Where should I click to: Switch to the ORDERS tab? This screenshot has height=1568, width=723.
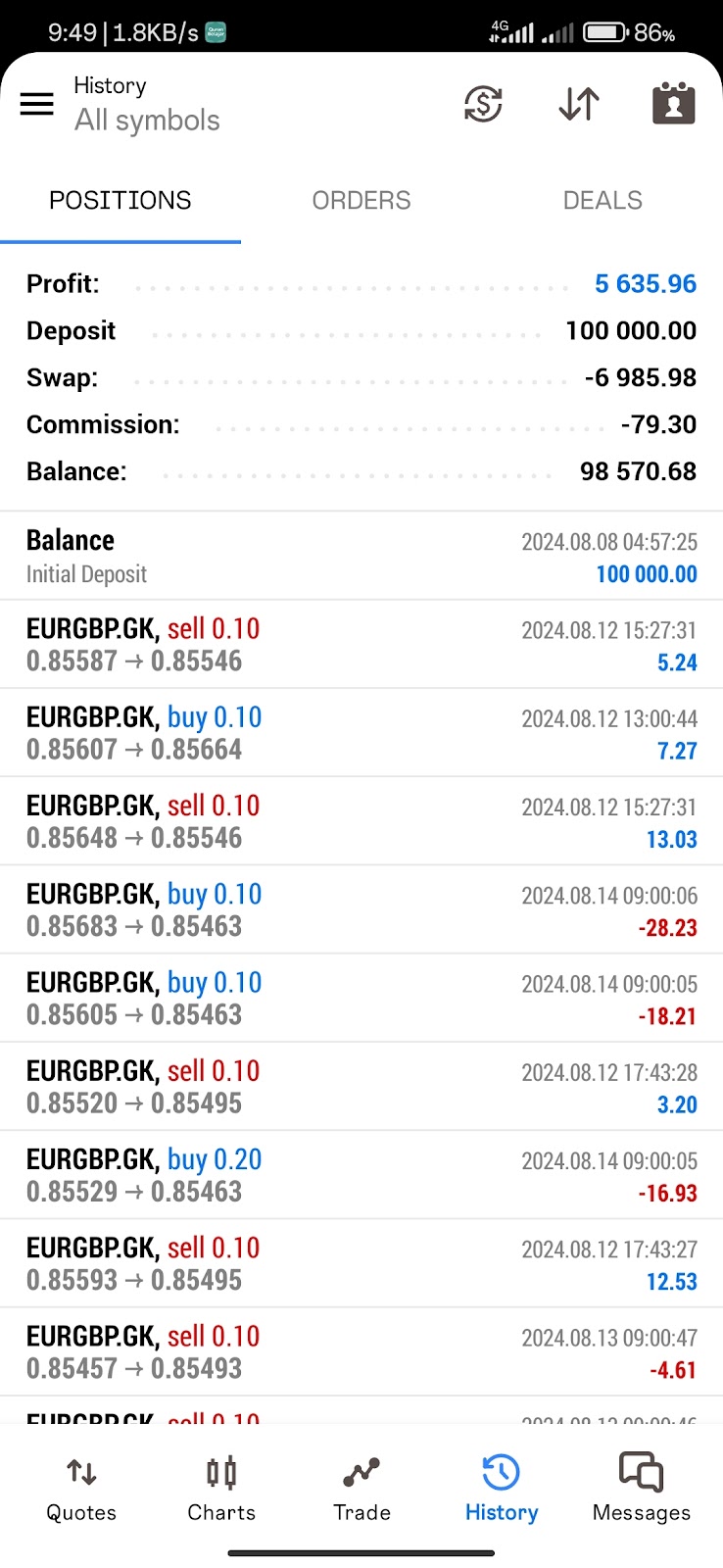[x=361, y=200]
